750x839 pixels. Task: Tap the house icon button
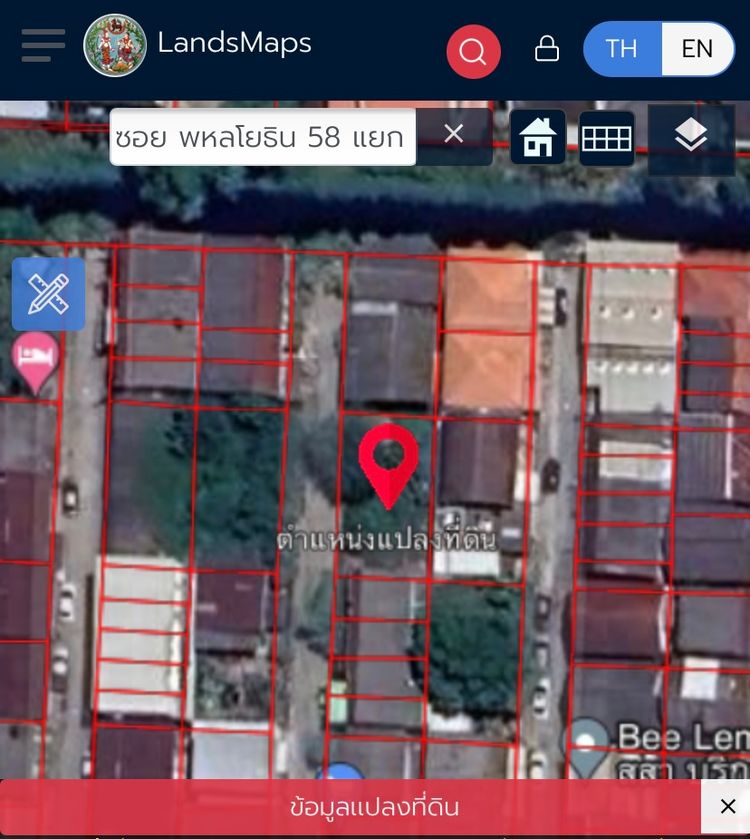538,138
